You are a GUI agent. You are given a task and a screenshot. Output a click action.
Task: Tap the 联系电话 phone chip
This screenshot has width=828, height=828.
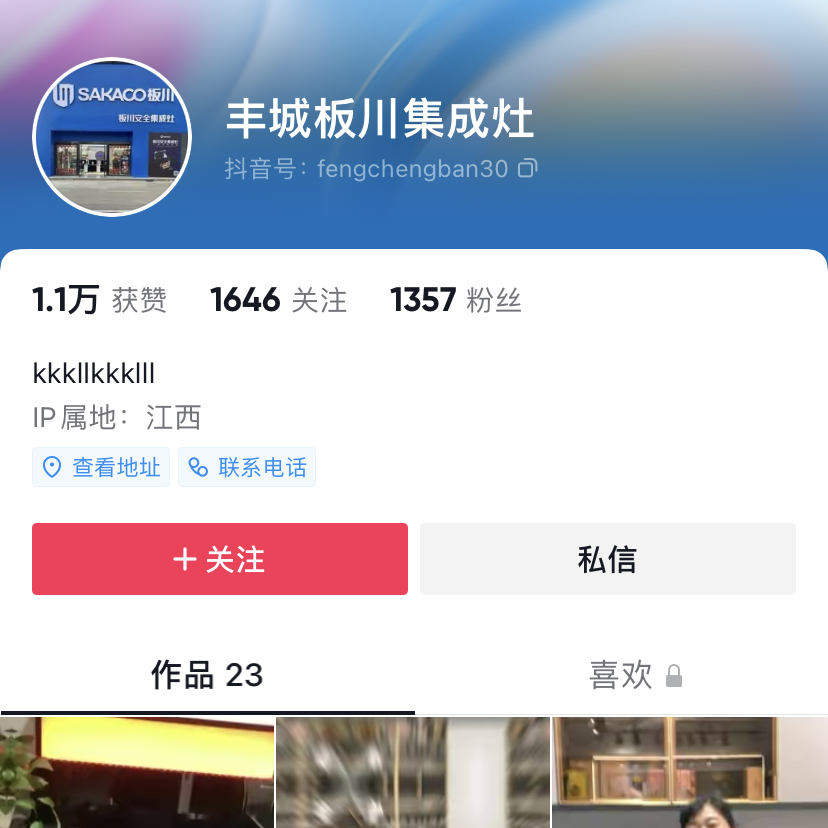pos(247,467)
